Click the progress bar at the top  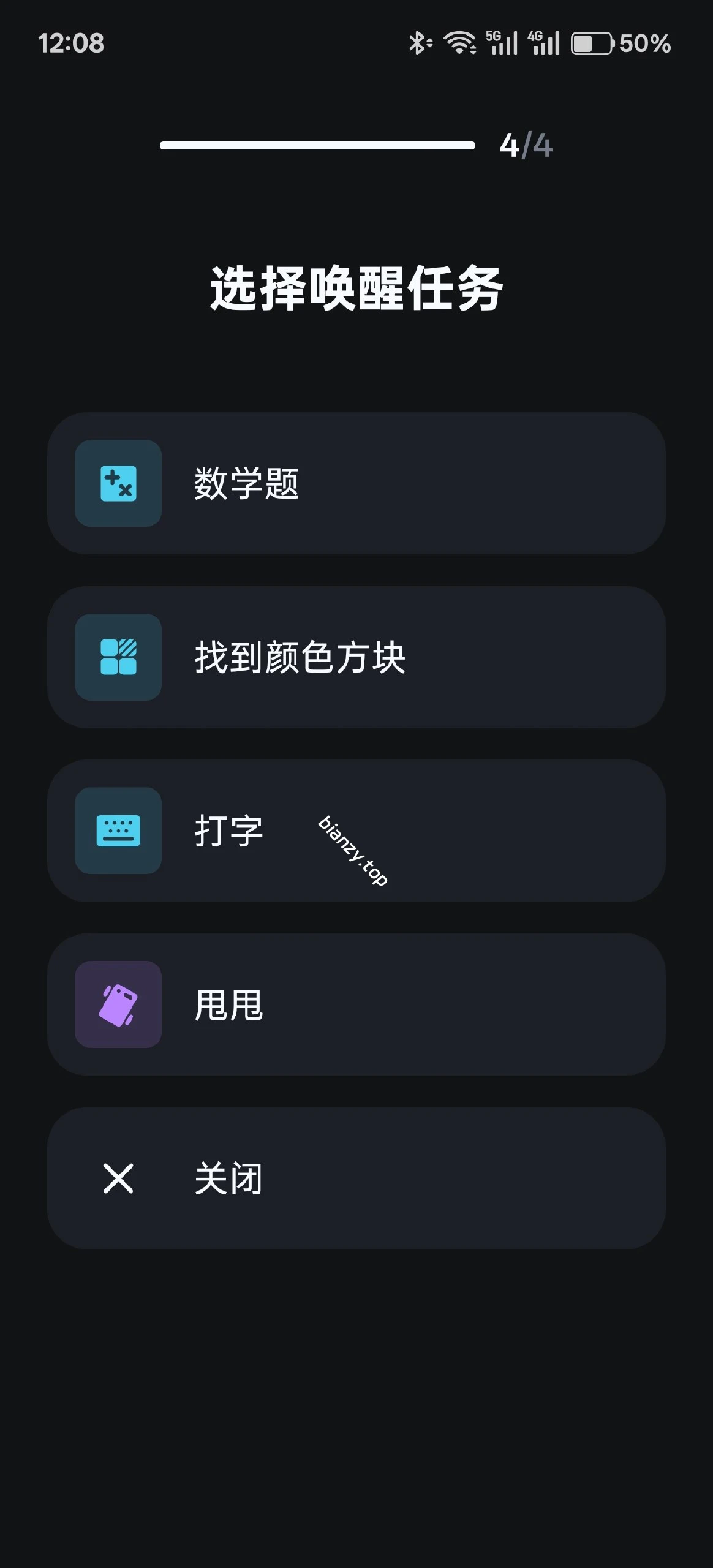[x=317, y=145]
